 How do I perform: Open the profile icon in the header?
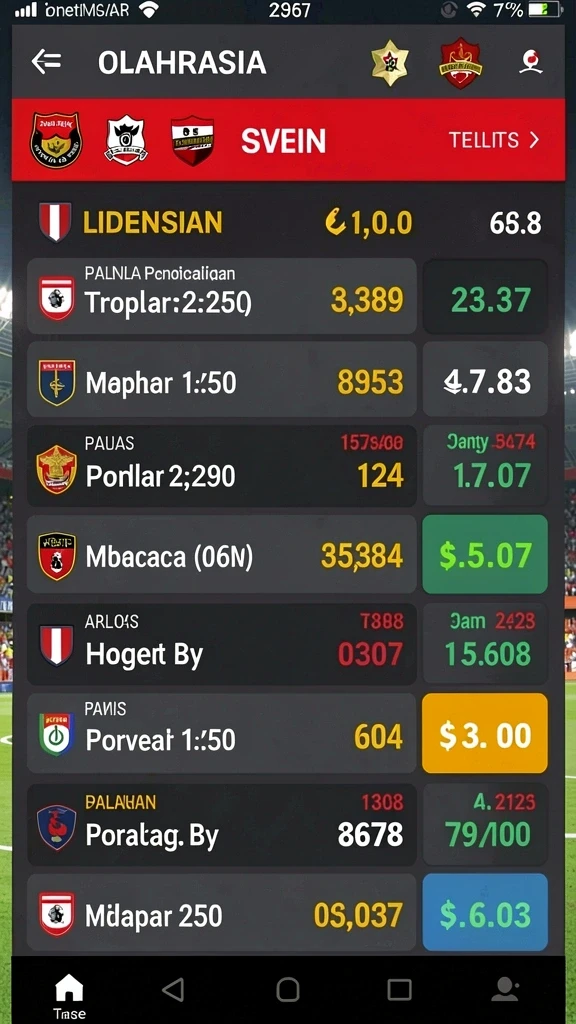pyautogui.click(x=530, y=62)
